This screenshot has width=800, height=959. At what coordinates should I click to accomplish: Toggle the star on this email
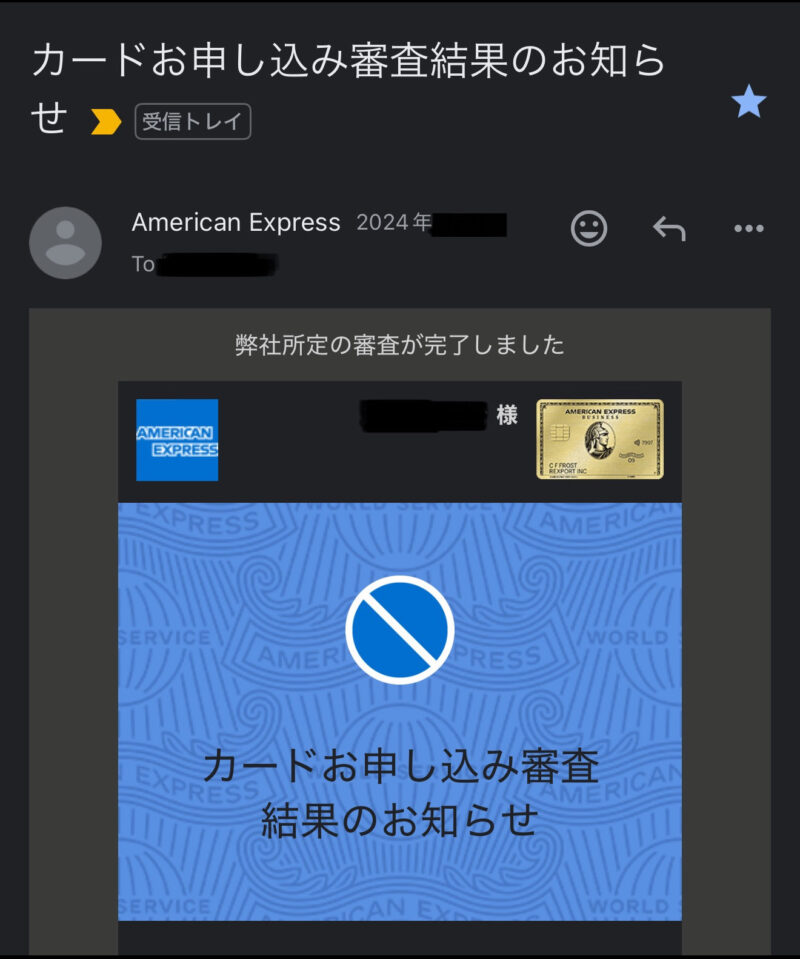(x=748, y=102)
